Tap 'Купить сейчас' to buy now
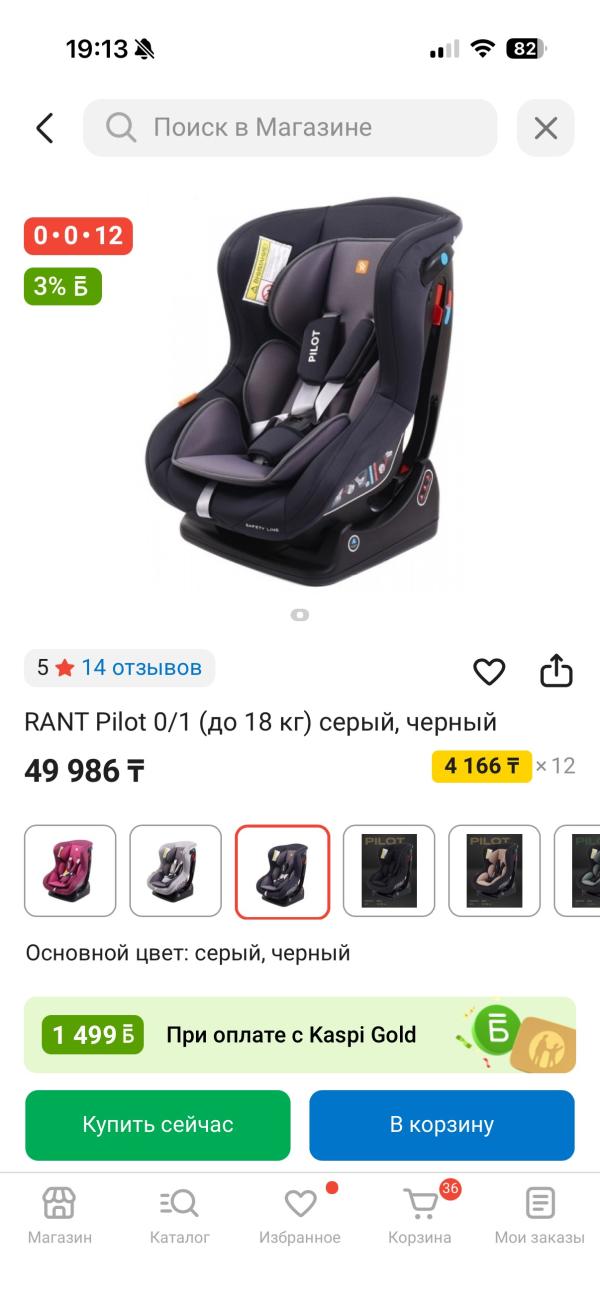 click(x=158, y=1125)
